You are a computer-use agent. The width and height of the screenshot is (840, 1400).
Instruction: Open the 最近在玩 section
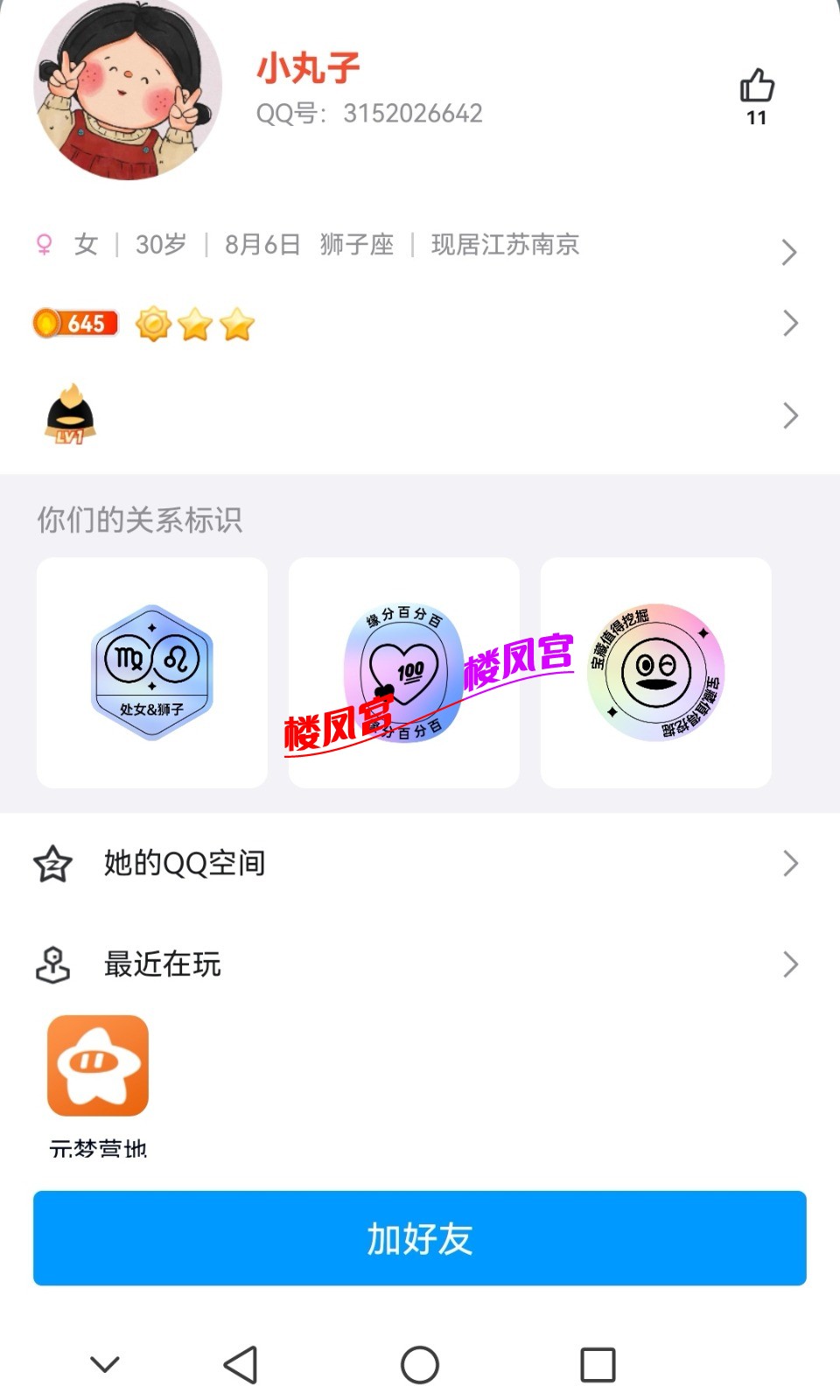pyautogui.click(x=420, y=964)
